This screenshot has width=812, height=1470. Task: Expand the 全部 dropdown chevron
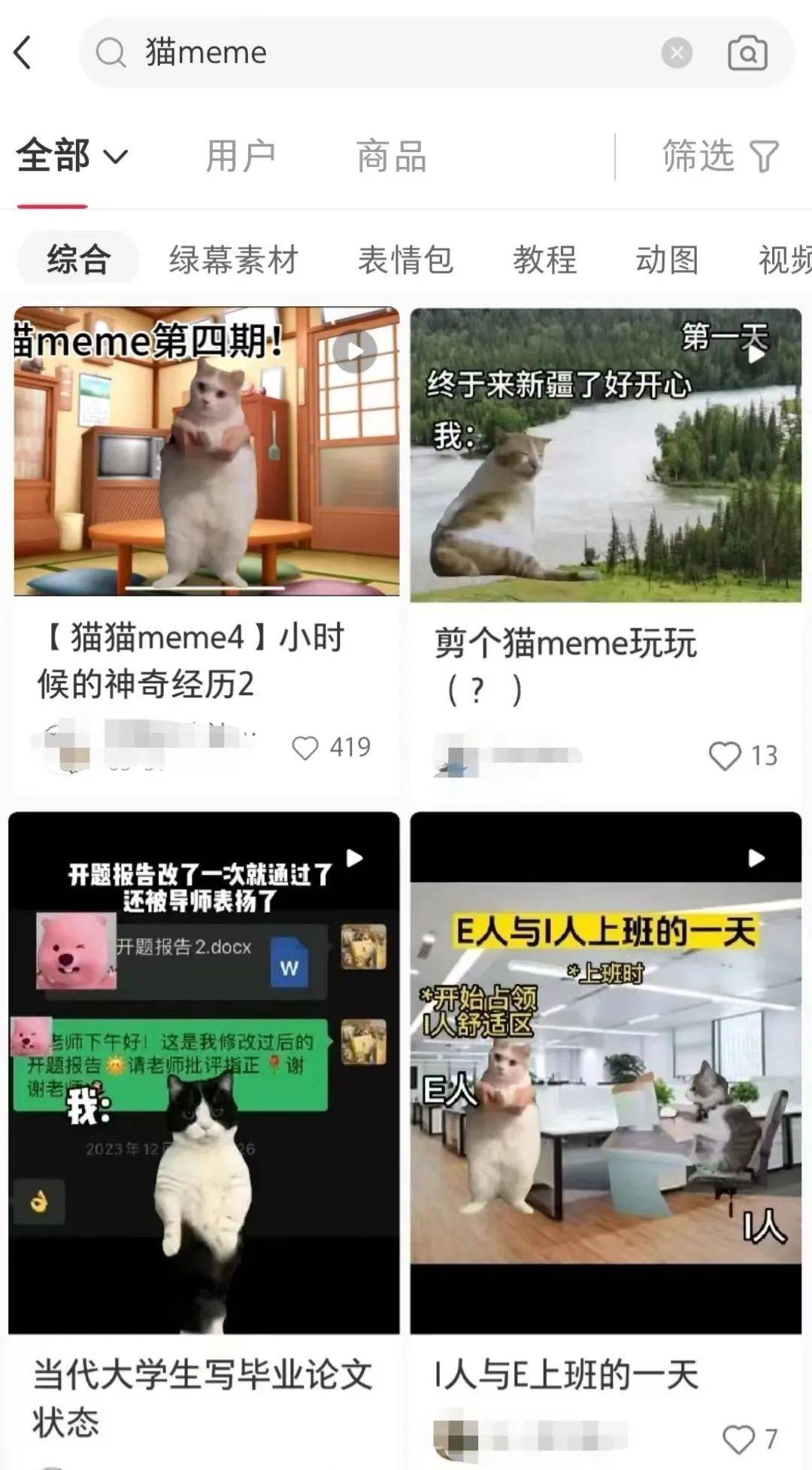115,155
